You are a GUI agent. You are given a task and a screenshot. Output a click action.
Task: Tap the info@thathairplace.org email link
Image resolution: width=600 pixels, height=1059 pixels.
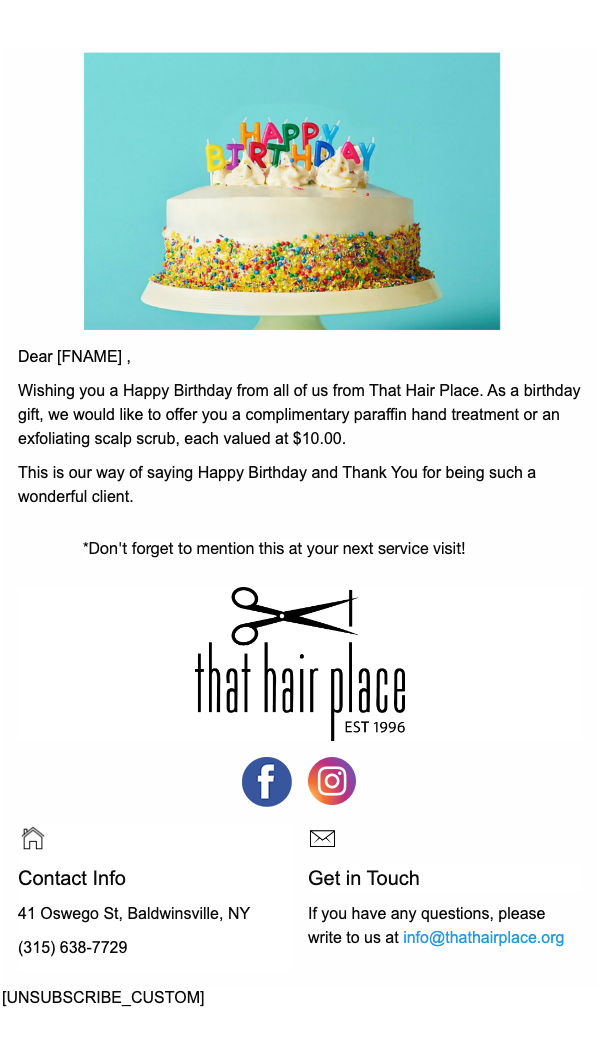483,938
